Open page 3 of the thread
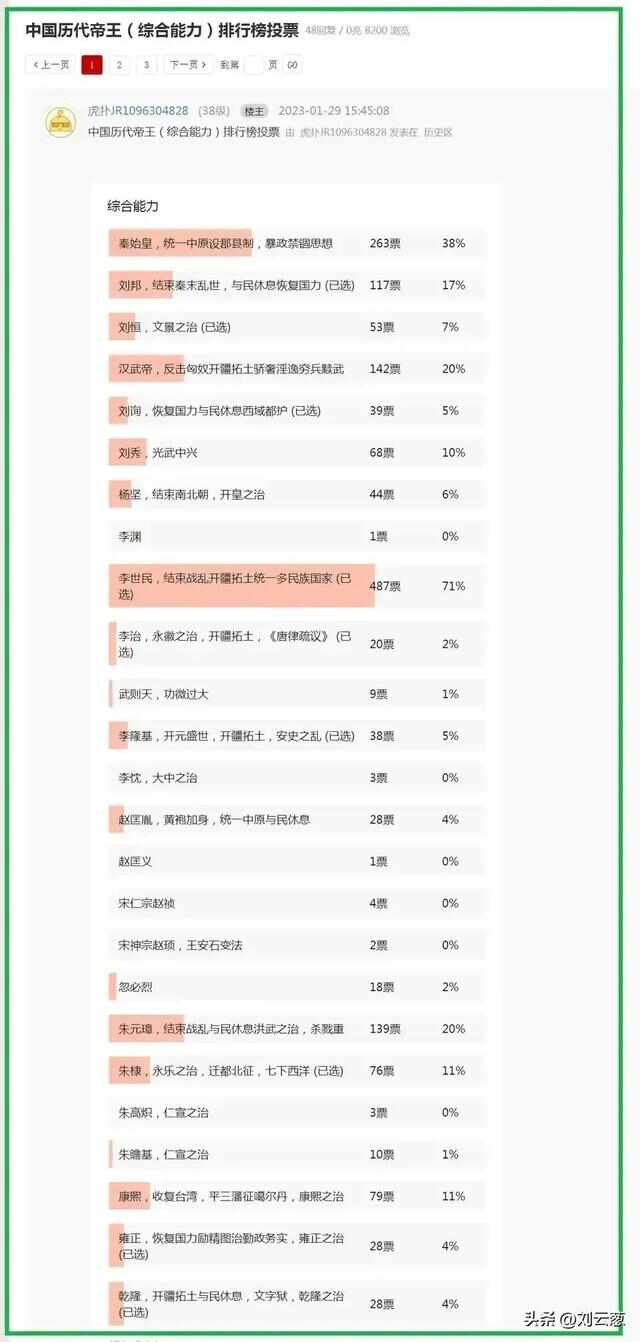This screenshot has width=640, height=1342. pos(147,65)
